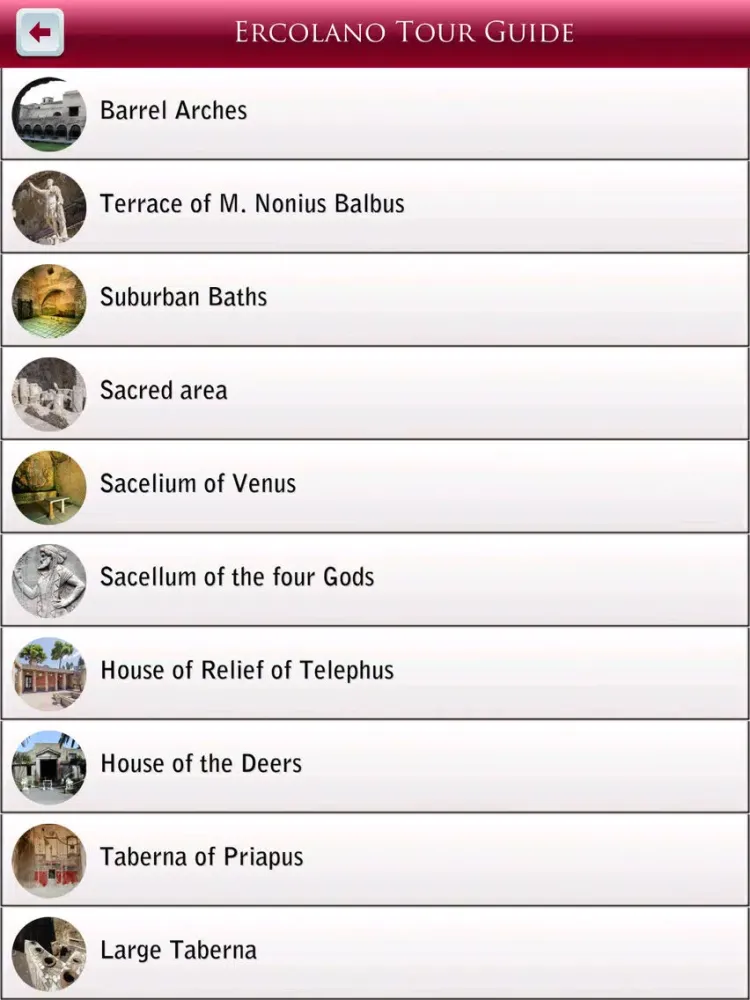The image size is (750, 1000).
Task: Select Terrace of M. Nonius Balbus
Action: click(x=374, y=205)
